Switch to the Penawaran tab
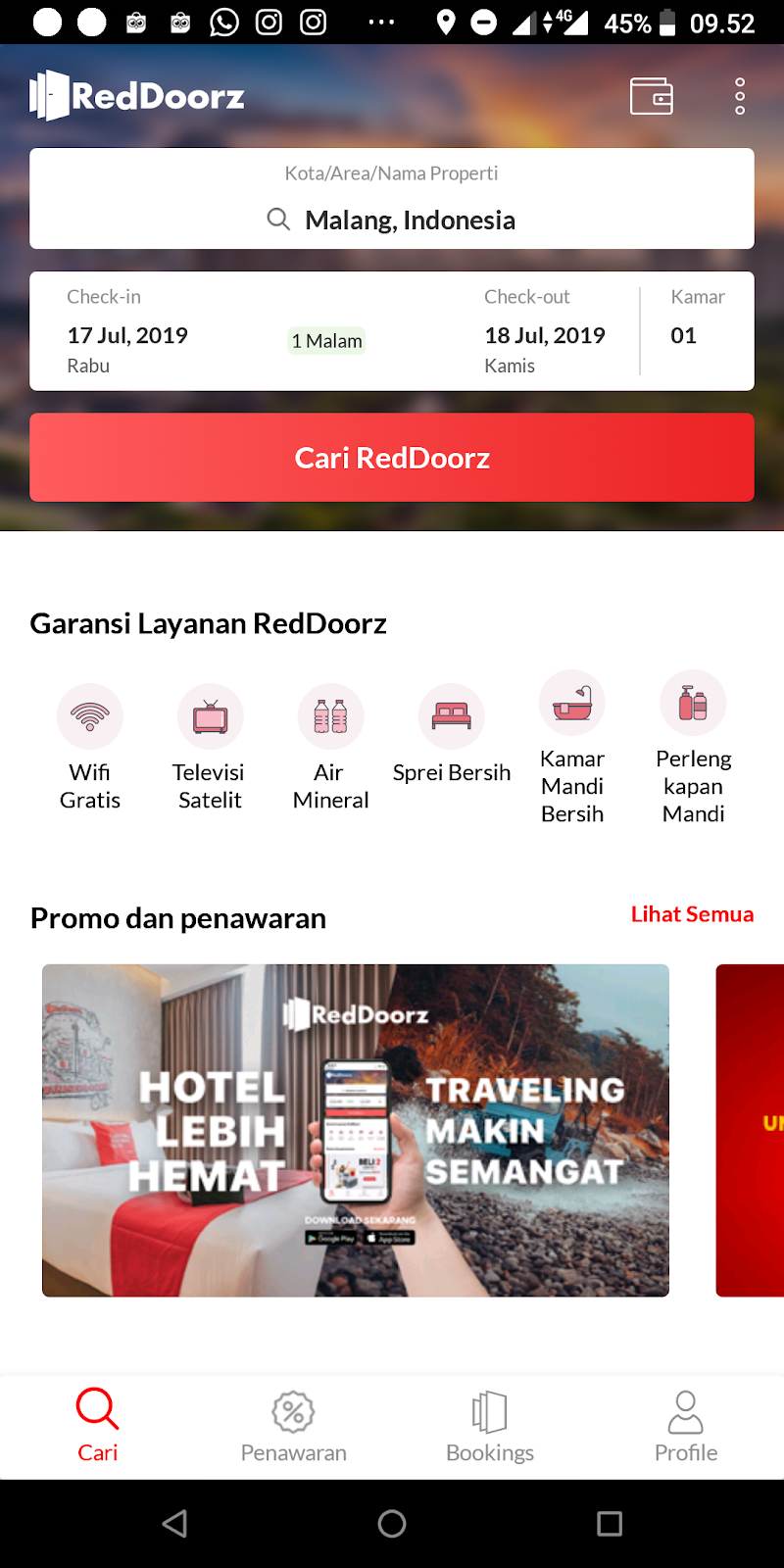The image size is (784, 1568). click(293, 1426)
